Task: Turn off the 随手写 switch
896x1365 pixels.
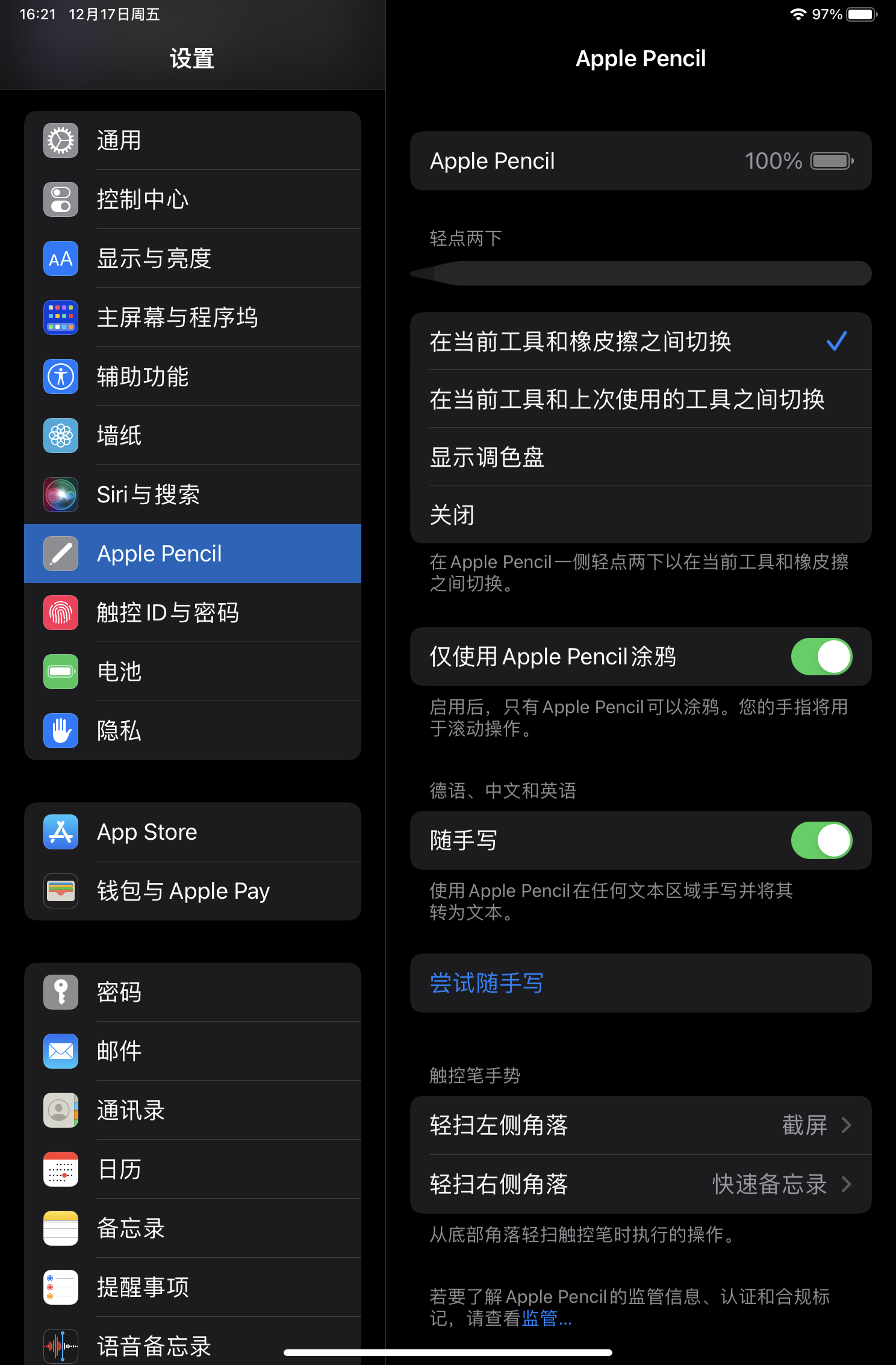Action: pos(821,840)
